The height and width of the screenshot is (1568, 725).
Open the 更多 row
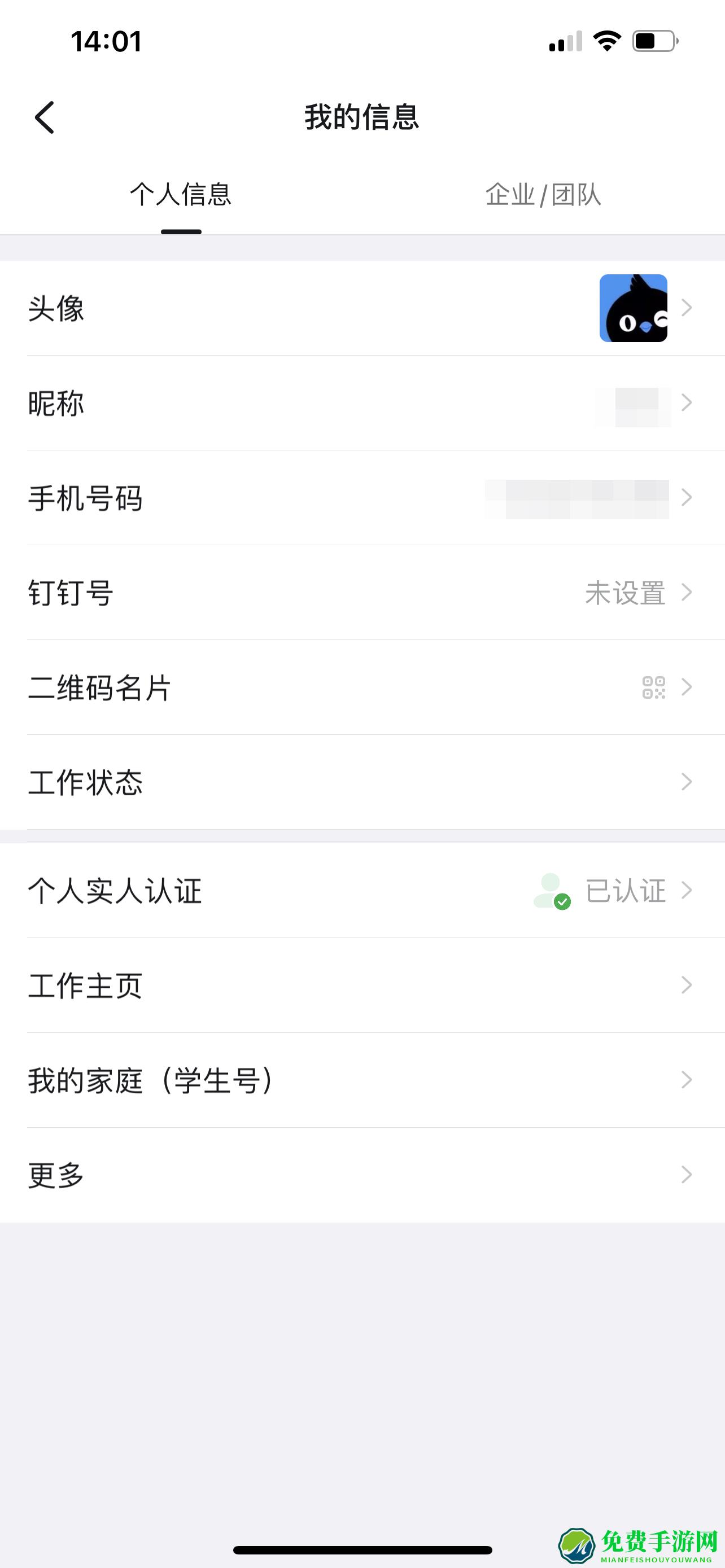[x=362, y=1175]
